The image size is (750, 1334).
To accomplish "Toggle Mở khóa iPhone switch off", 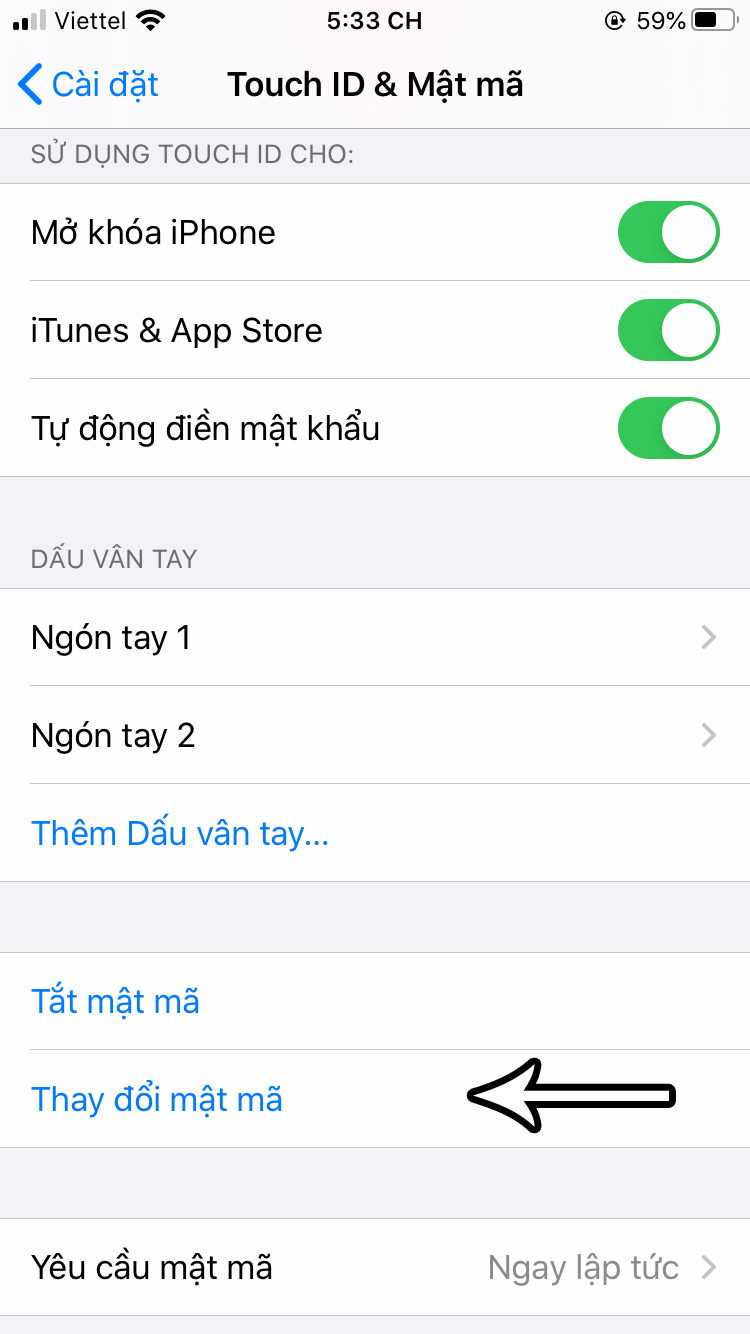I will [x=668, y=232].
